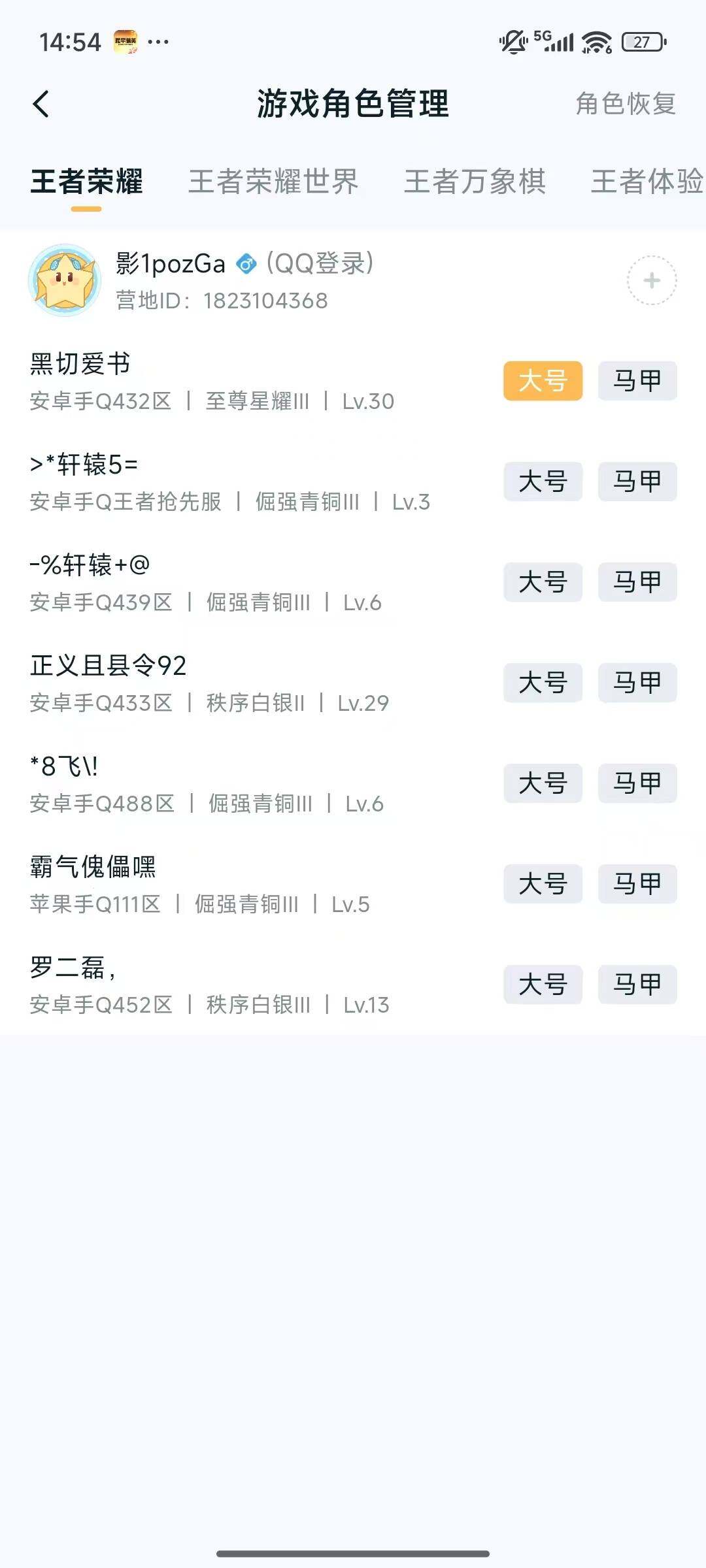The width and height of the screenshot is (706, 1568).
Task: Tap the dashed plus circle to add account
Action: [x=650, y=281]
